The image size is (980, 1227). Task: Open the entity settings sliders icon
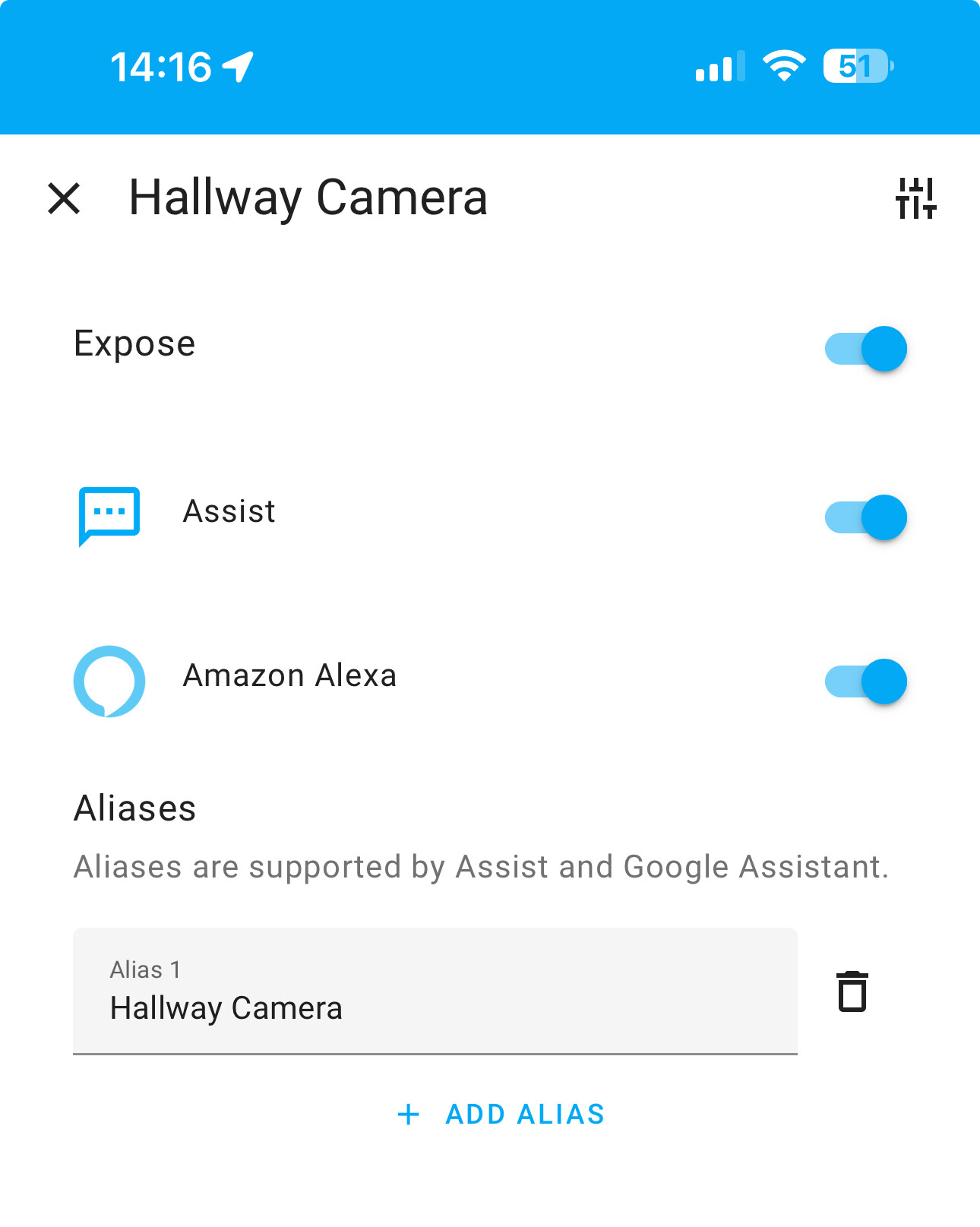pos(915,199)
